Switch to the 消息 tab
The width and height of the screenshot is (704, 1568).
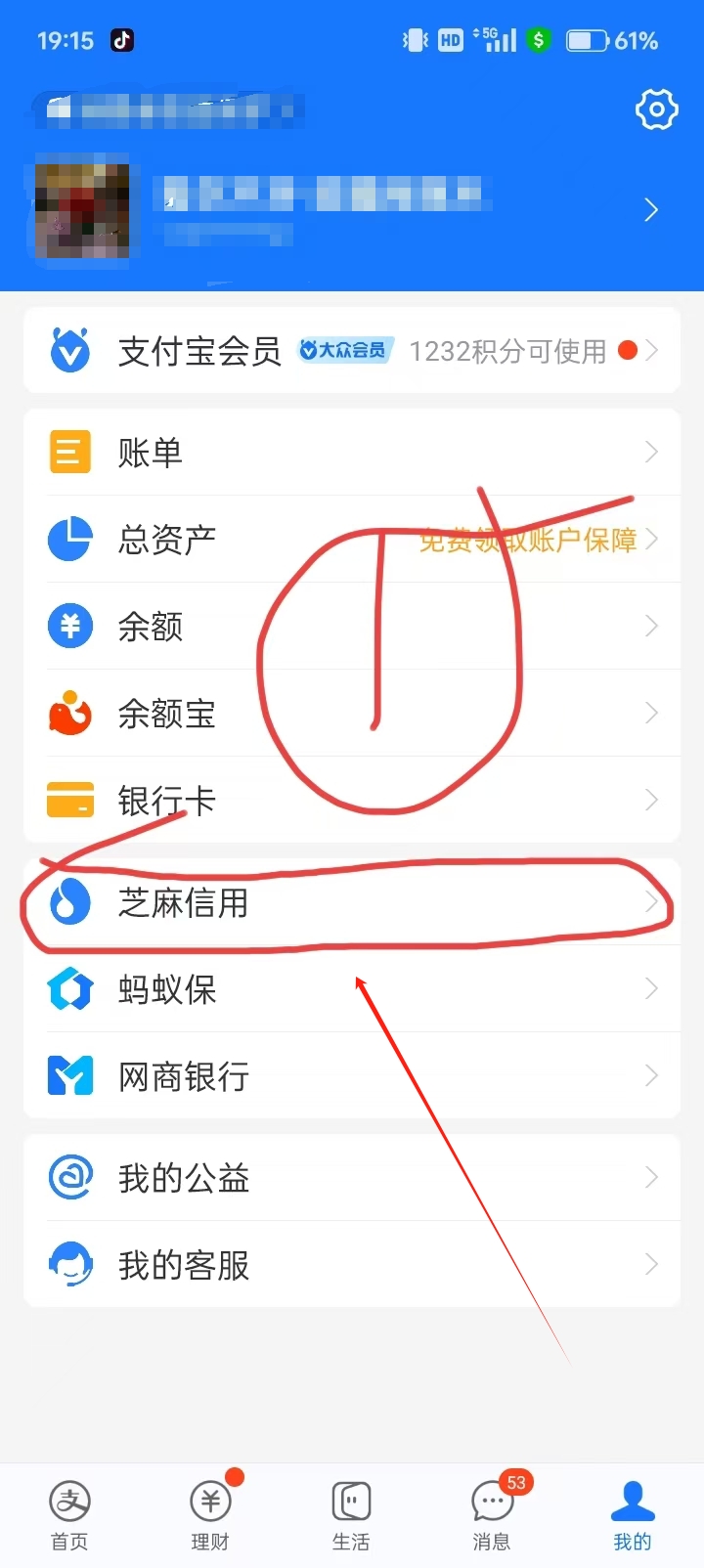[492, 1515]
